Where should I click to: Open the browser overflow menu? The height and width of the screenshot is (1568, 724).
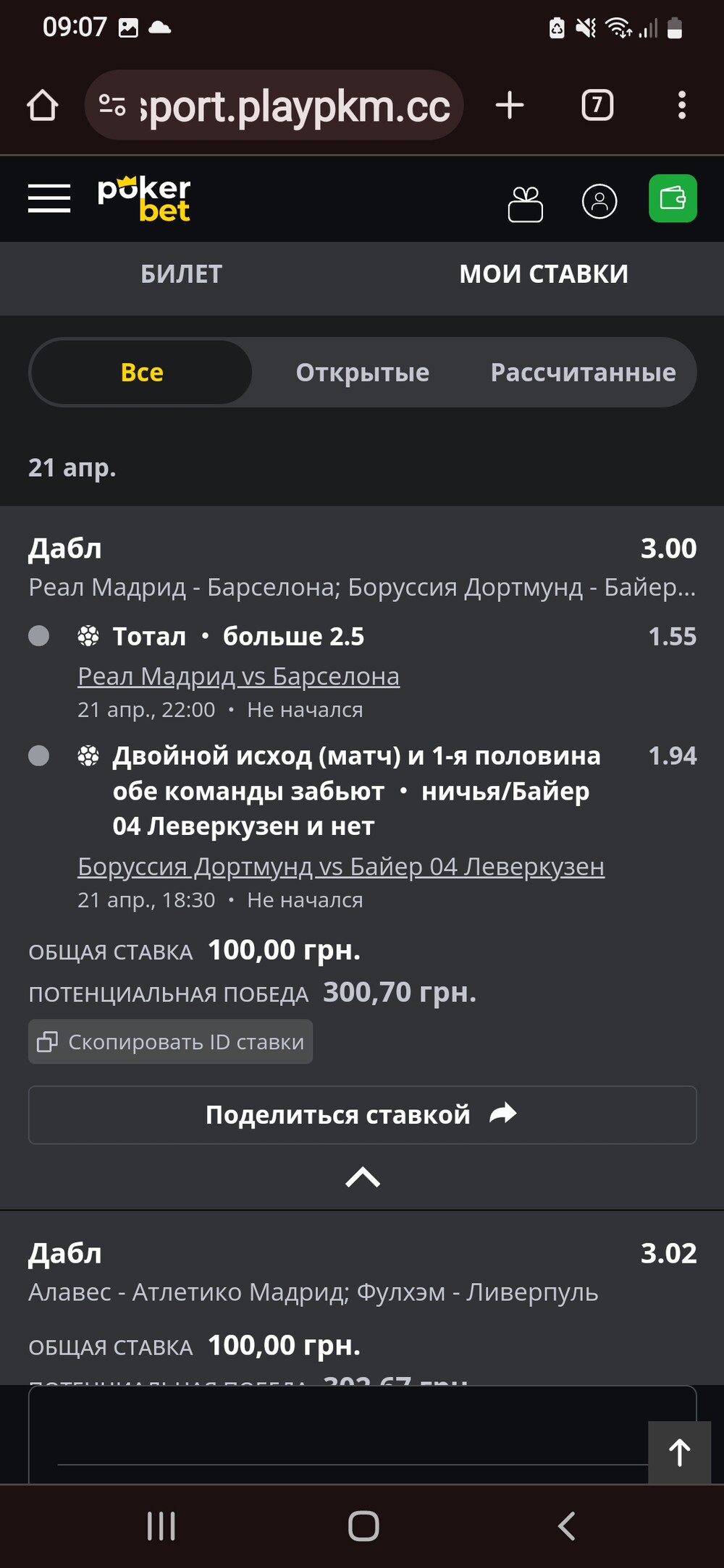click(x=681, y=105)
